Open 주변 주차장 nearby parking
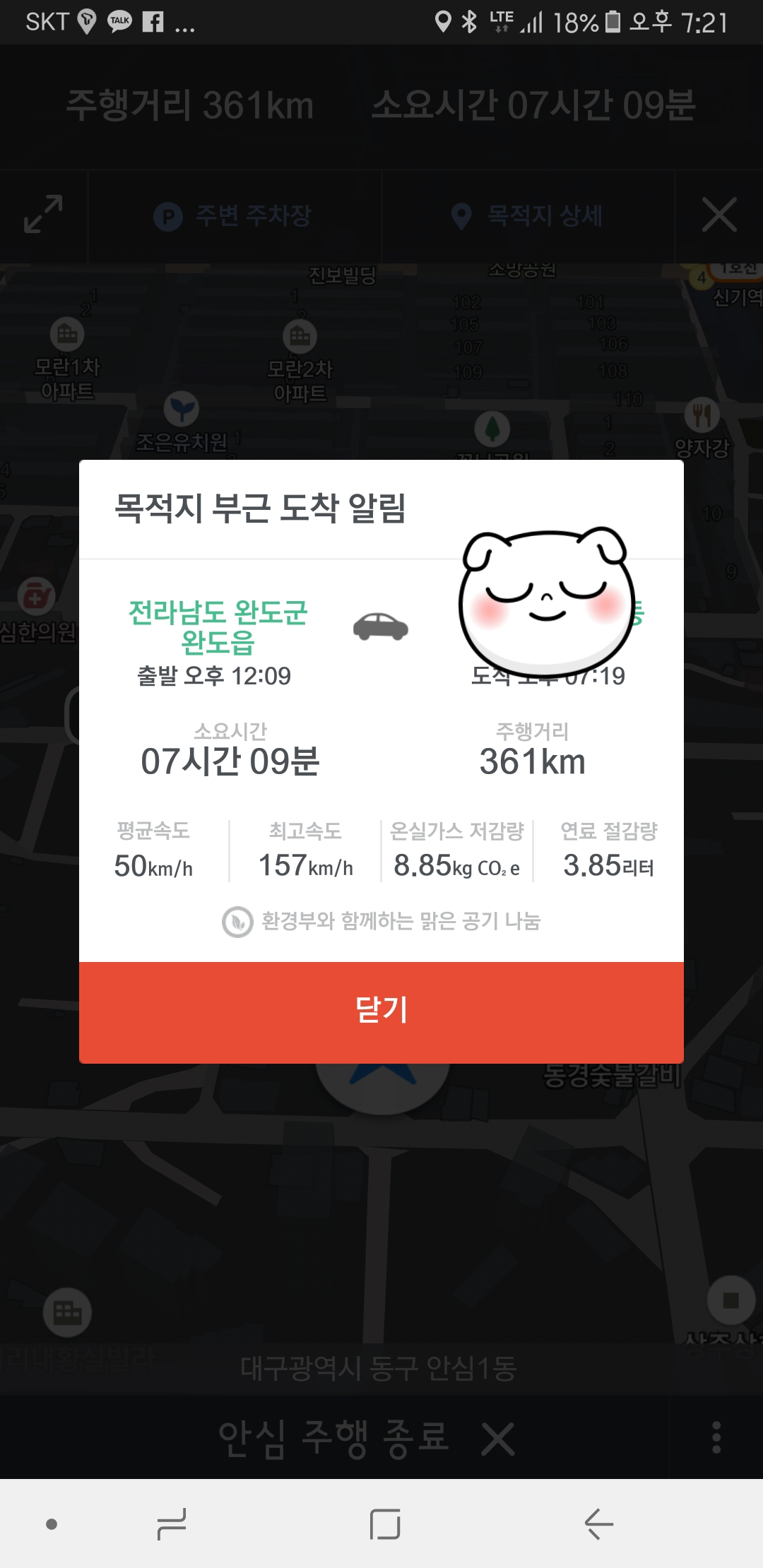The image size is (763, 1568). 233,216
